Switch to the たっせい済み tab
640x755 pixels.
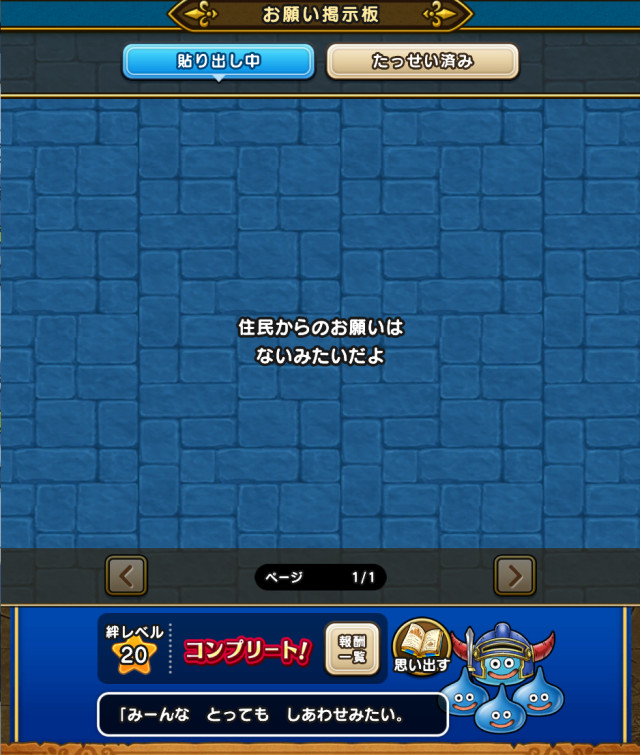422,61
